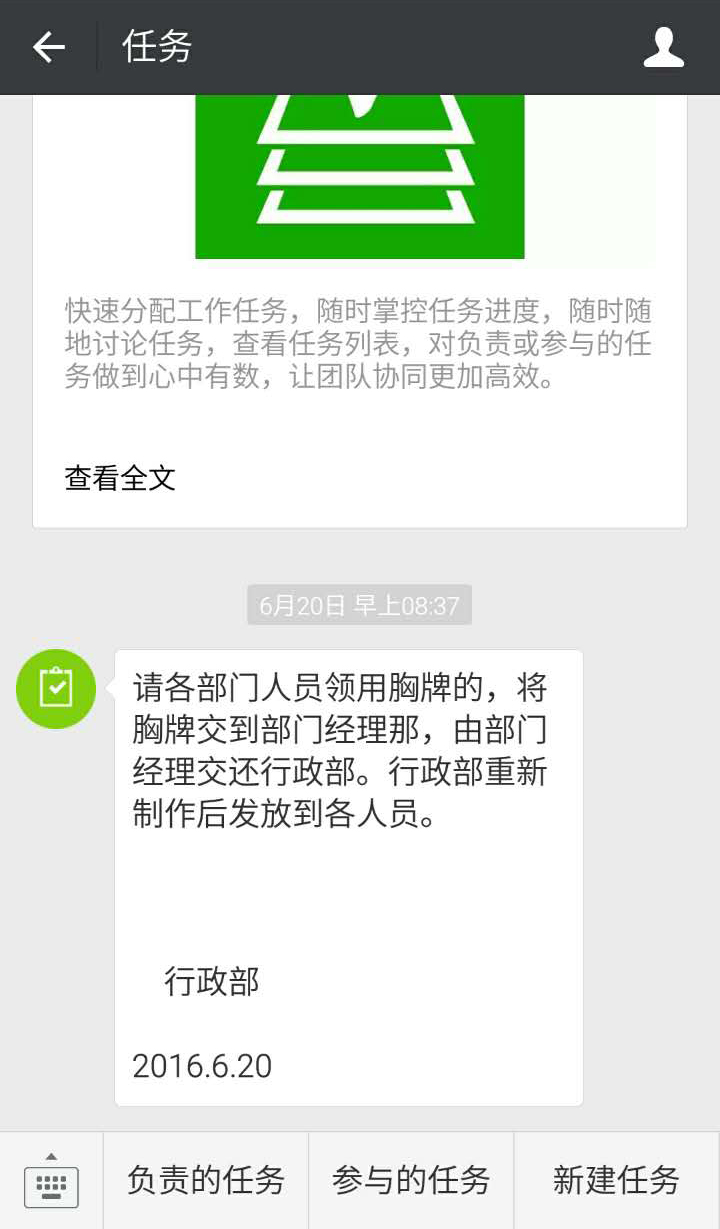
Task: Open the profile icon in the header
Action: pyautogui.click(x=664, y=47)
